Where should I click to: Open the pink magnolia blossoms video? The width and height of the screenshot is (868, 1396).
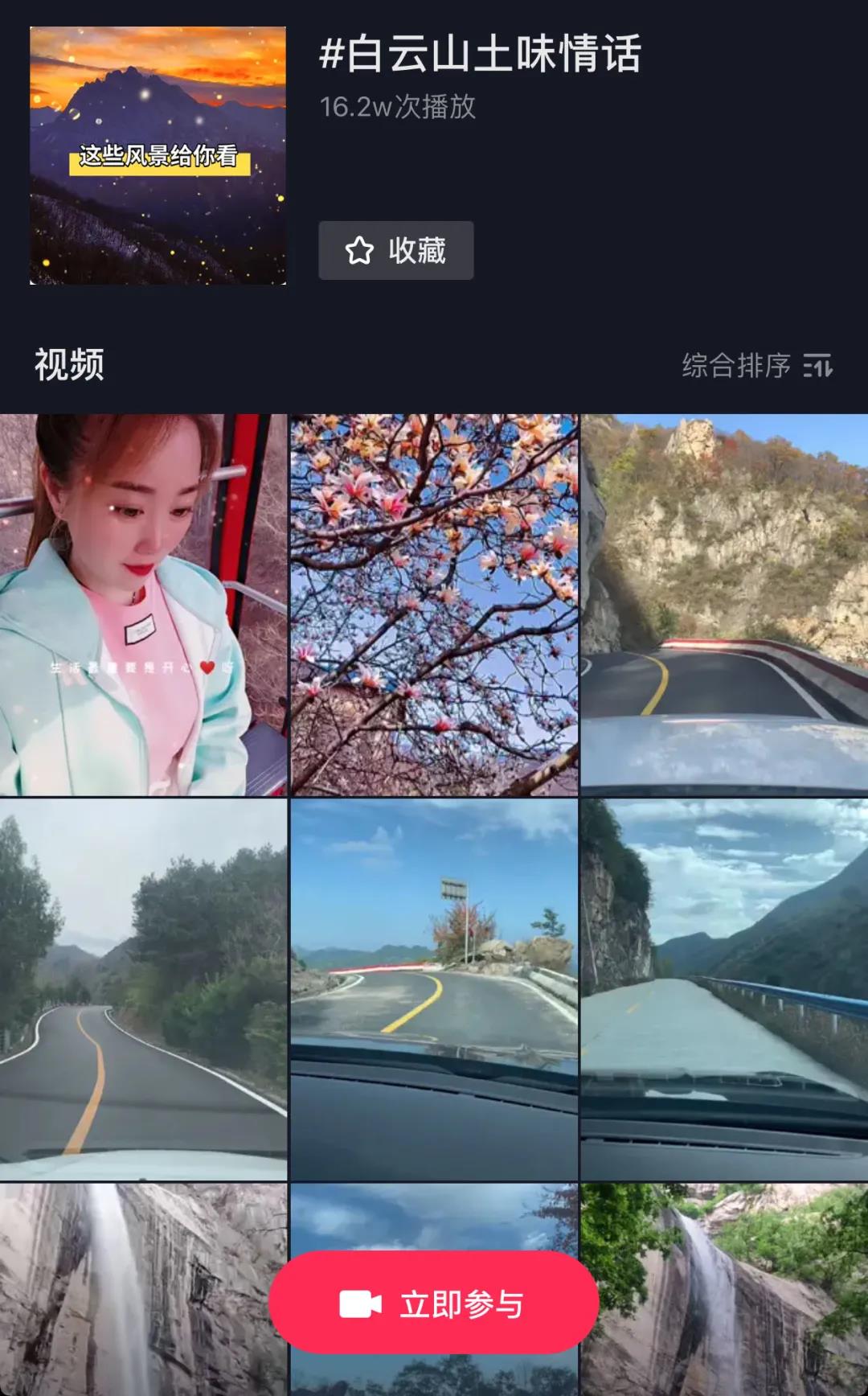pyautogui.click(x=434, y=605)
